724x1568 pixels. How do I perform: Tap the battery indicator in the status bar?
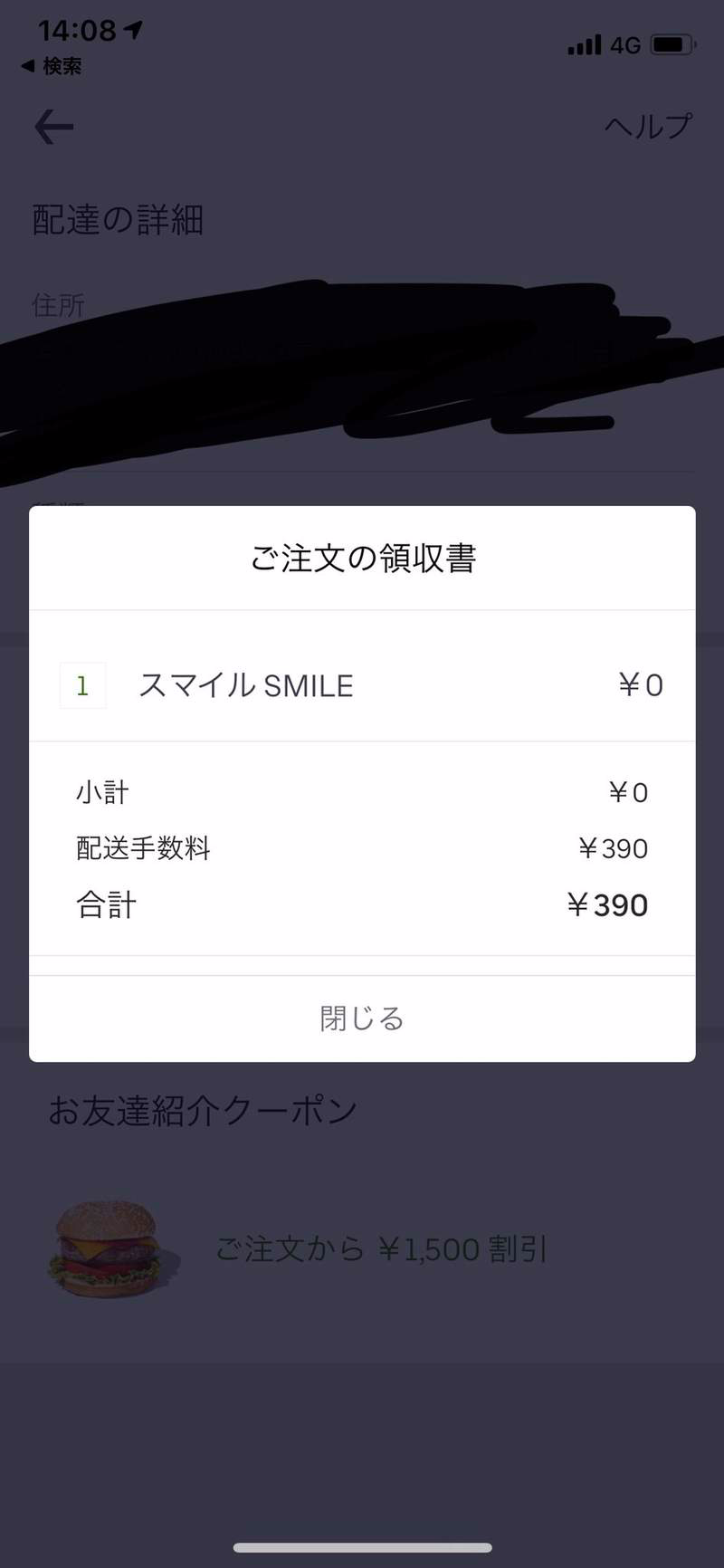pyautogui.click(x=672, y=43)
